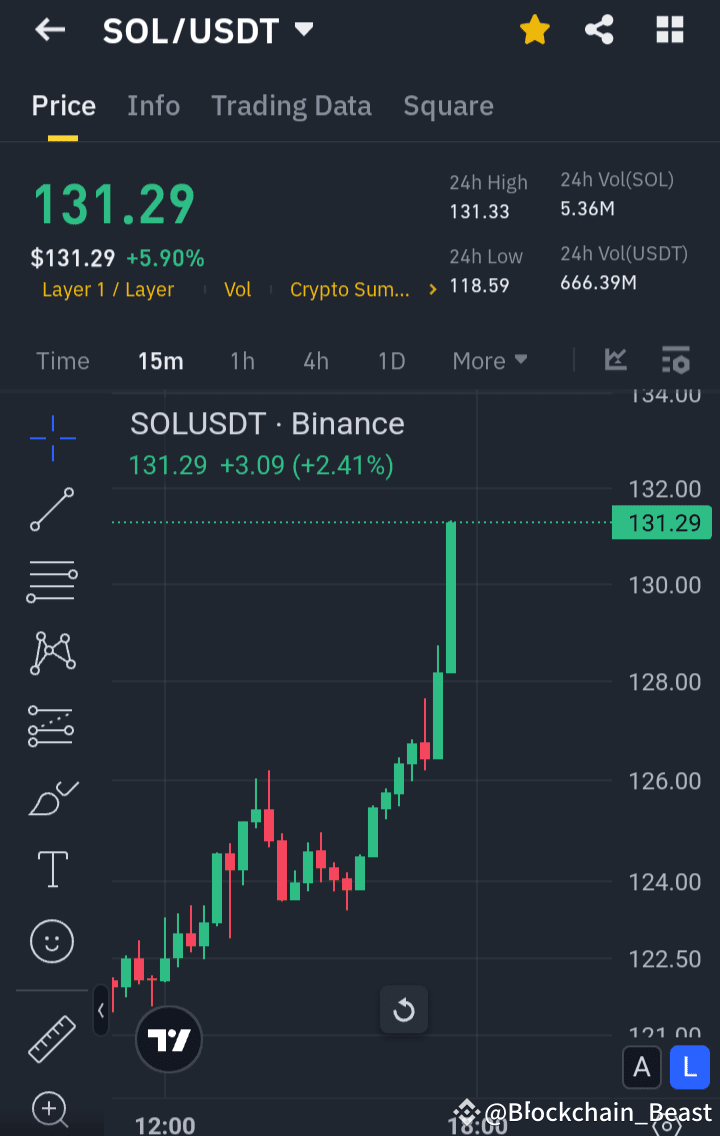Refresh the chart view
Image resolution: width=720 pixels, height=1136 pixels.
pos(404,1010)
